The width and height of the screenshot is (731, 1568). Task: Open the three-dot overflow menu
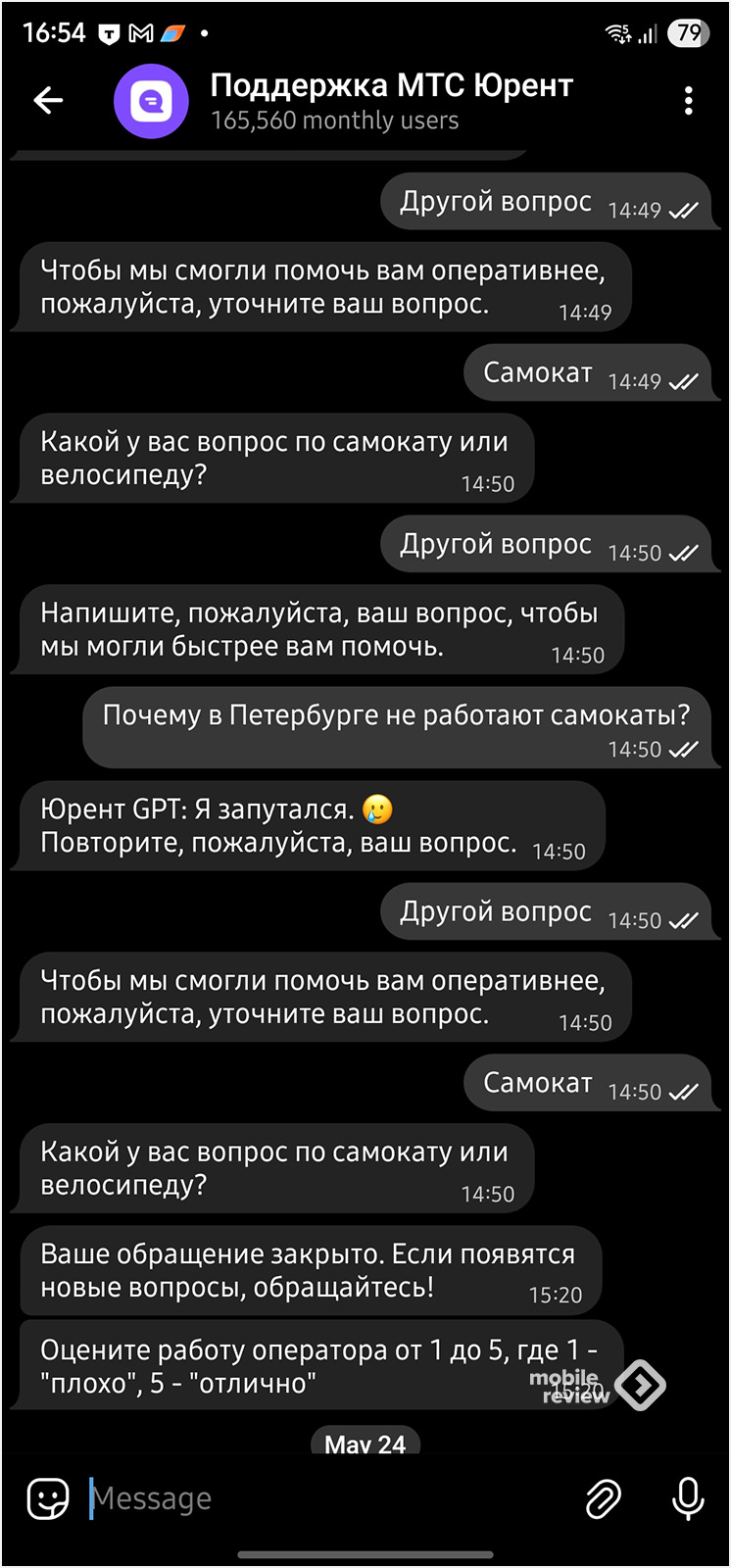click(689, 101)
